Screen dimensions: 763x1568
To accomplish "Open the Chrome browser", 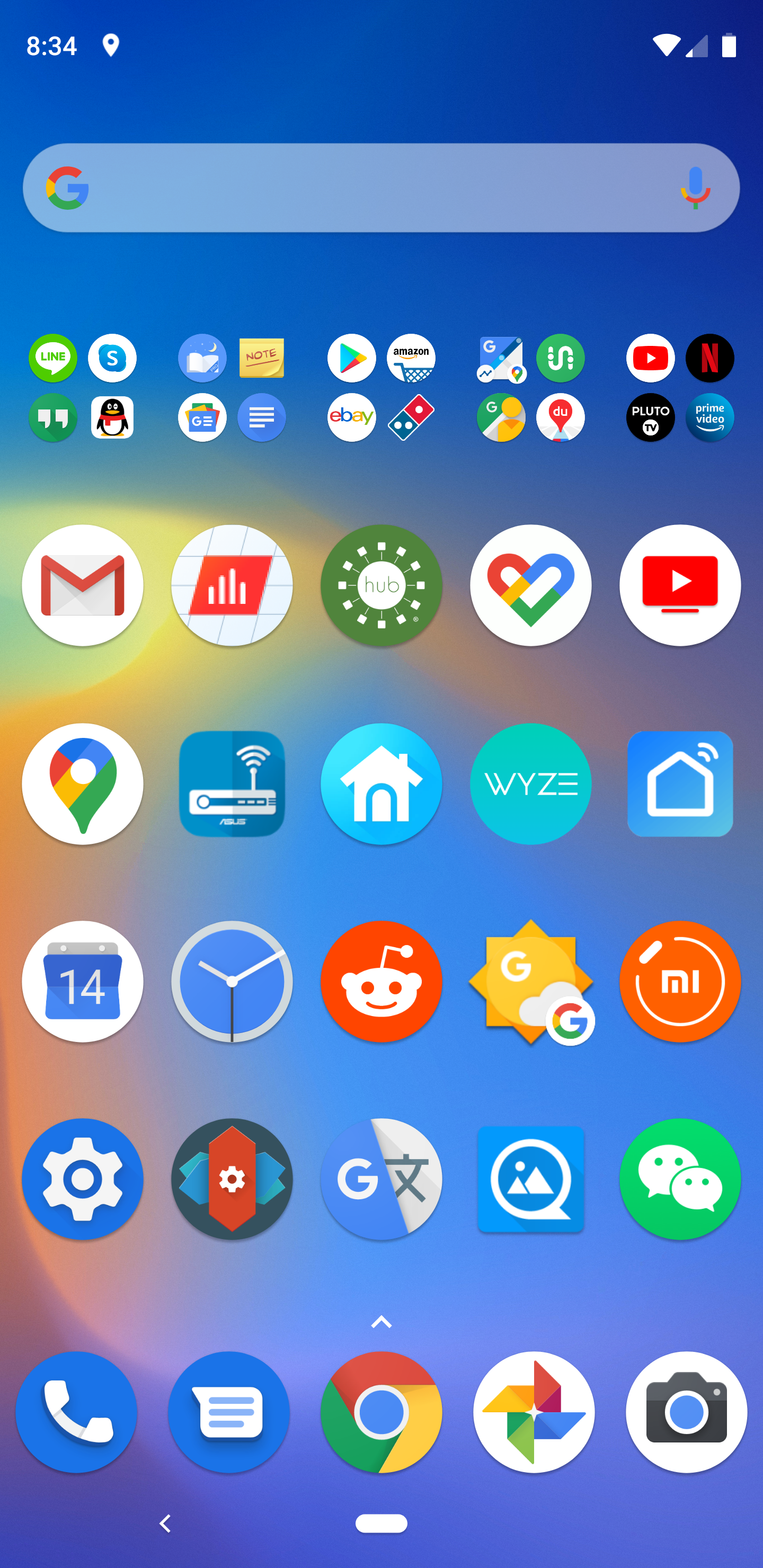I will point(381,1412).
